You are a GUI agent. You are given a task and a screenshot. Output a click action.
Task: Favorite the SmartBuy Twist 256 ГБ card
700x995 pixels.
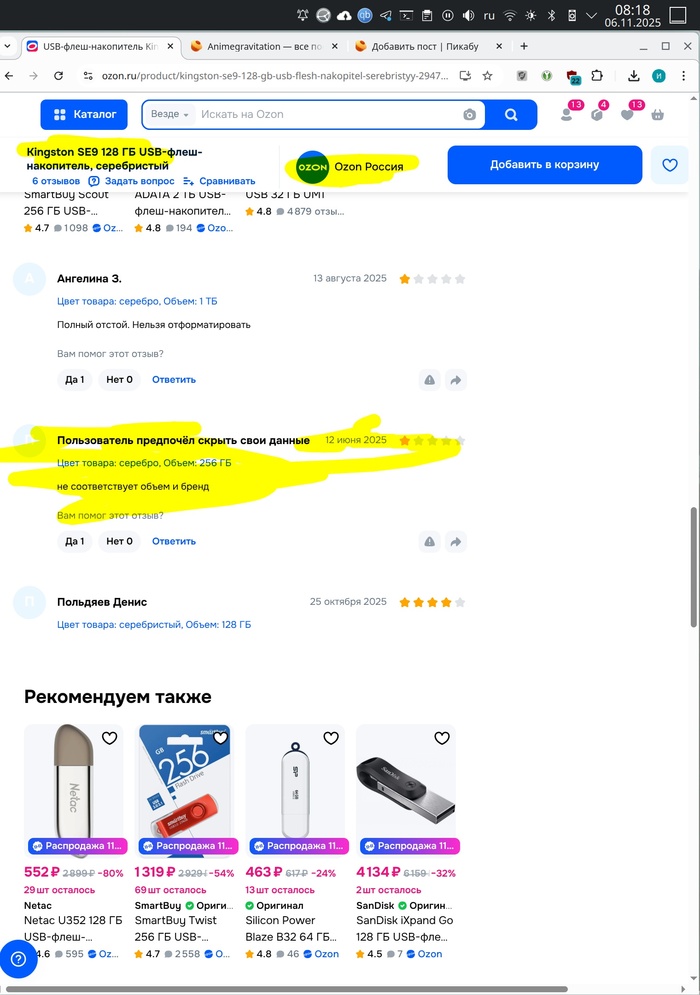point(220,738)
